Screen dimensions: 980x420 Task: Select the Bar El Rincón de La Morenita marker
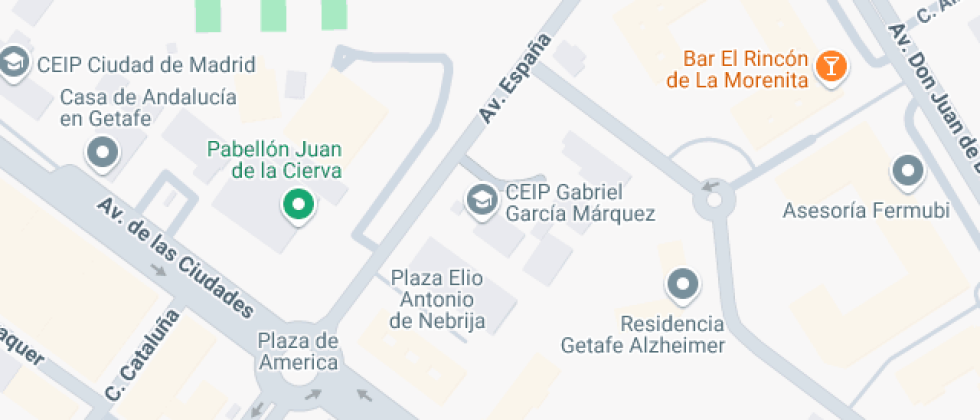click(x=831, y=66)
